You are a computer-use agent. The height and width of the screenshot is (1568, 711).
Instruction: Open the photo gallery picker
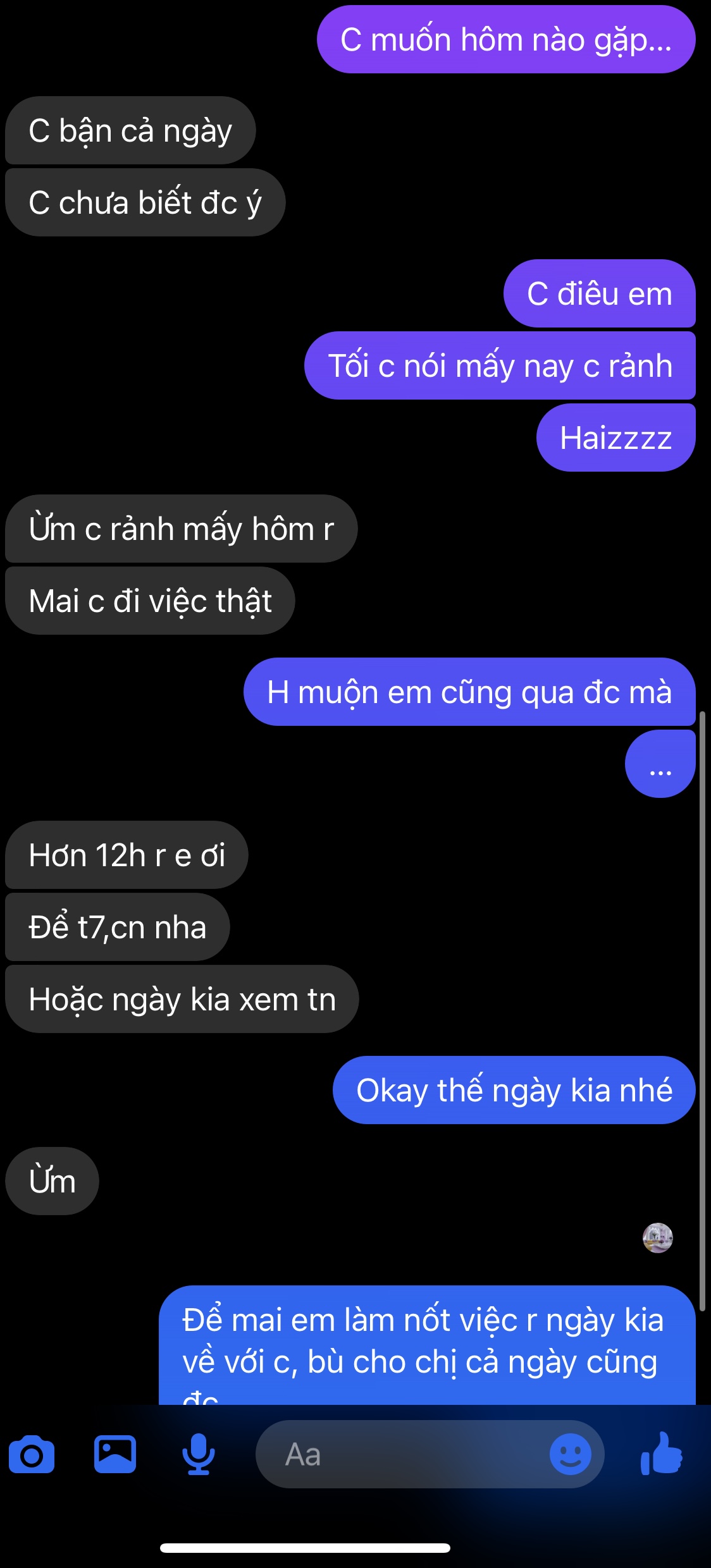coord(115,1454)
